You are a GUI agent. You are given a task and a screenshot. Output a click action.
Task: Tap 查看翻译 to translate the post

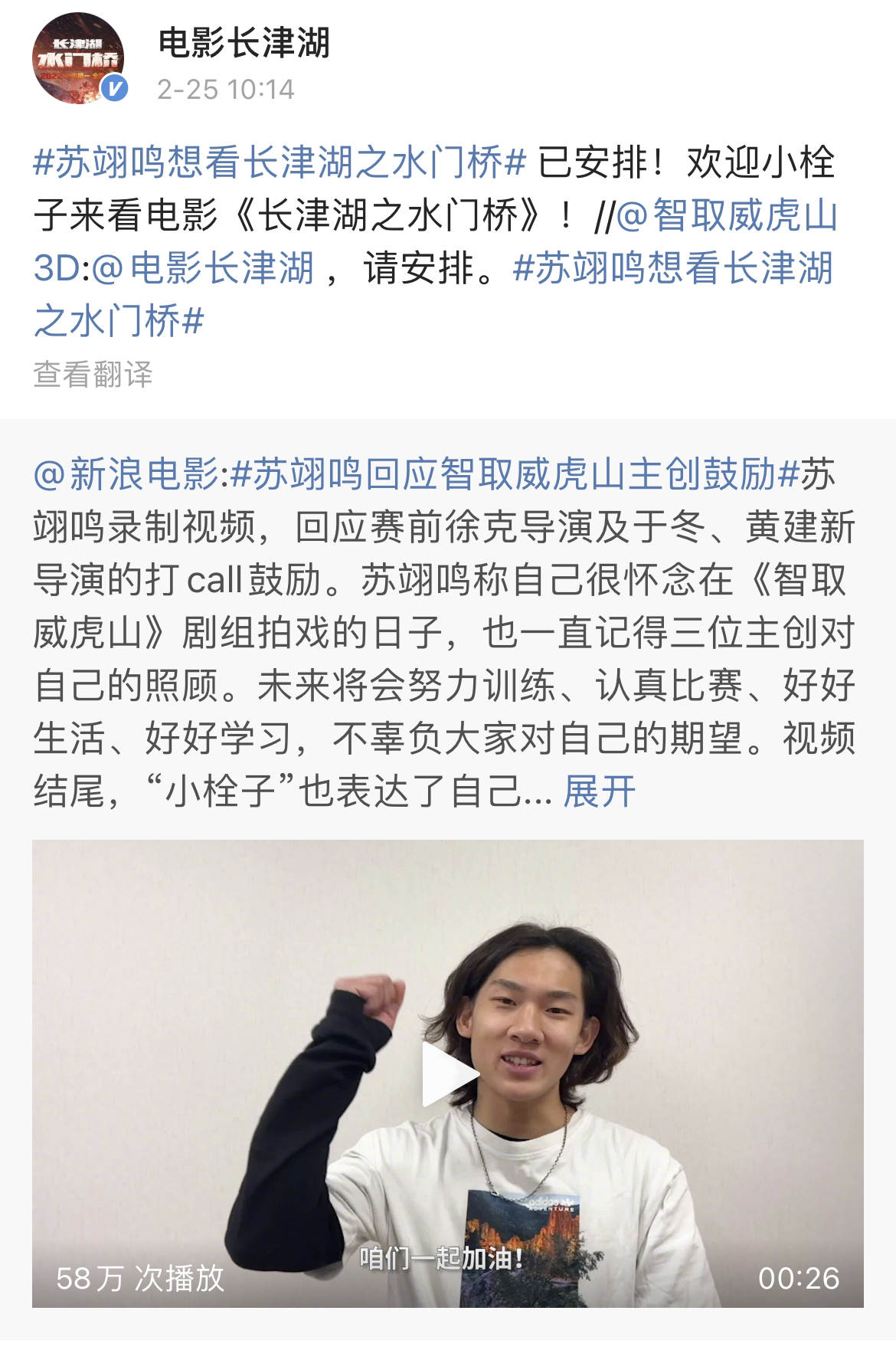tap(93, 375)
